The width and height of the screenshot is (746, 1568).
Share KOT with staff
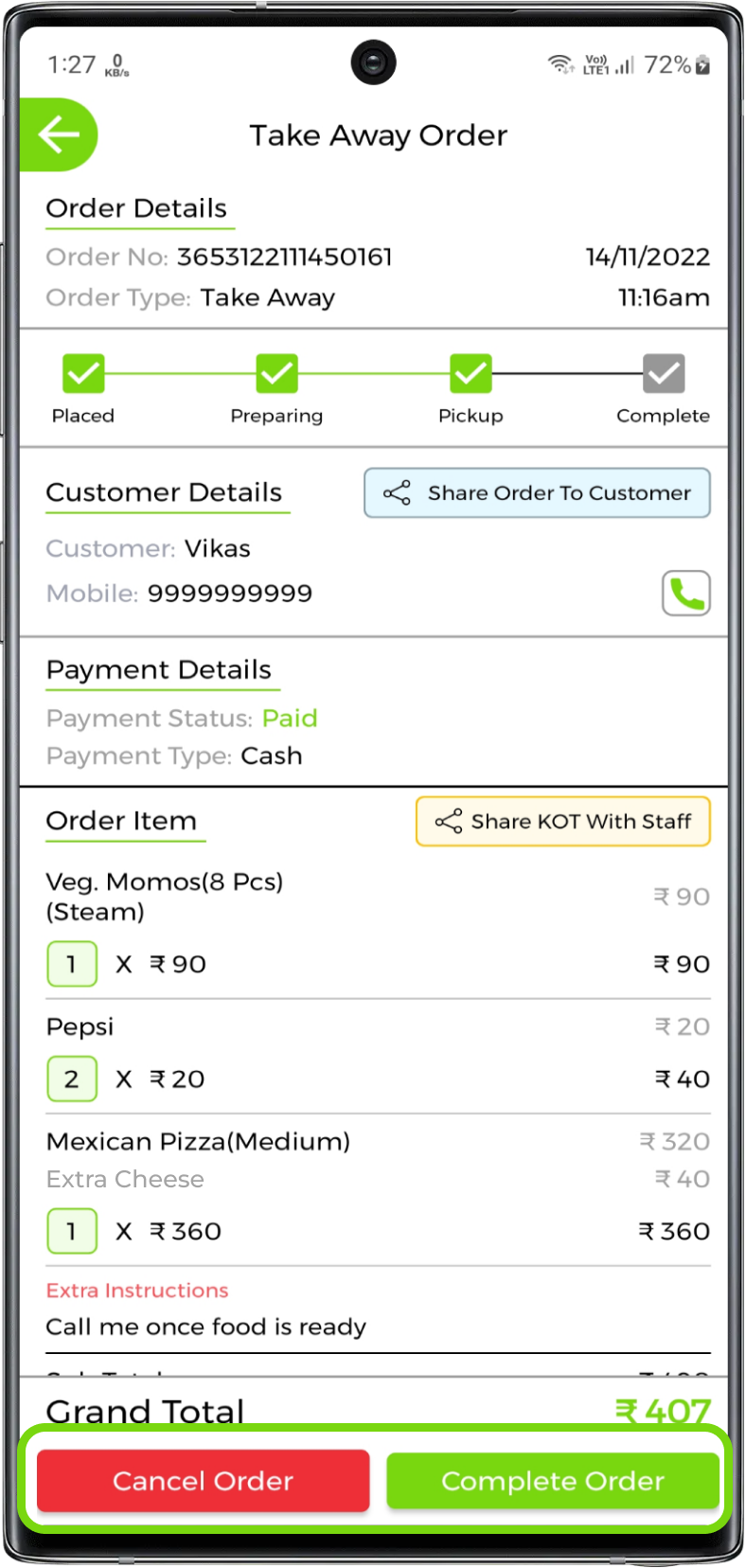pos(562,821)
